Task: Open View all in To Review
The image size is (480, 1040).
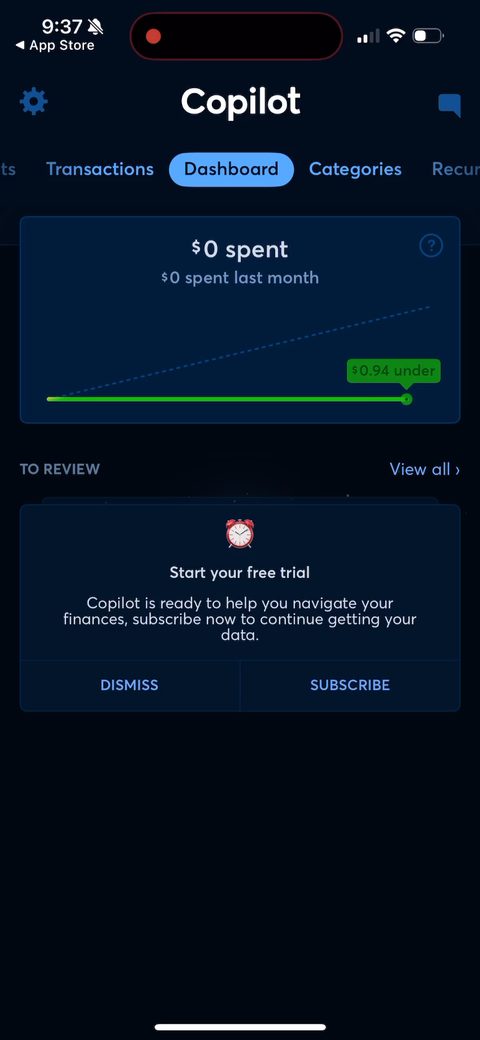Action: (x=424, y=470)
